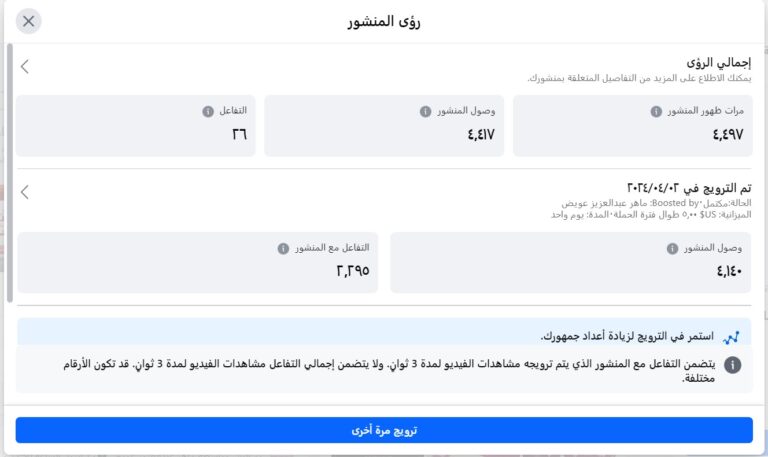The image size is (768, 457).
Task: Close the post insights dialog
Action: point(29,21)
